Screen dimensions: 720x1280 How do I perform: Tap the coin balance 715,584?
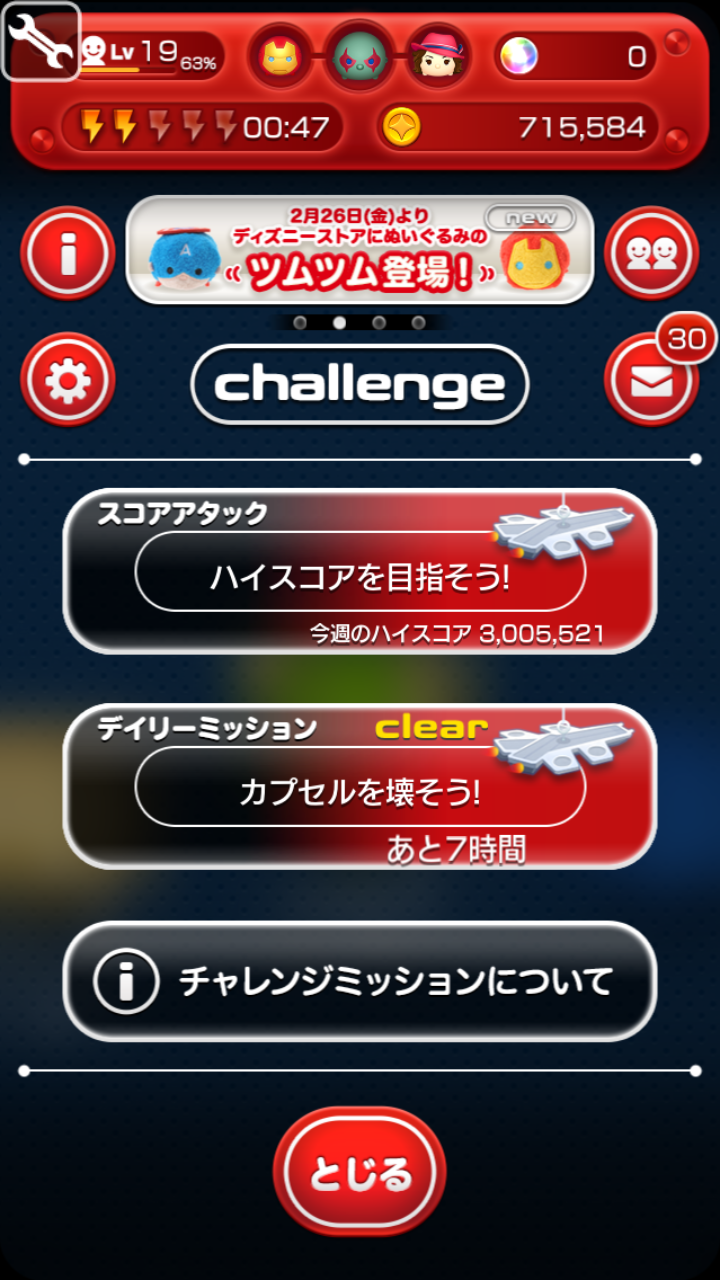(x=518, y=127)
